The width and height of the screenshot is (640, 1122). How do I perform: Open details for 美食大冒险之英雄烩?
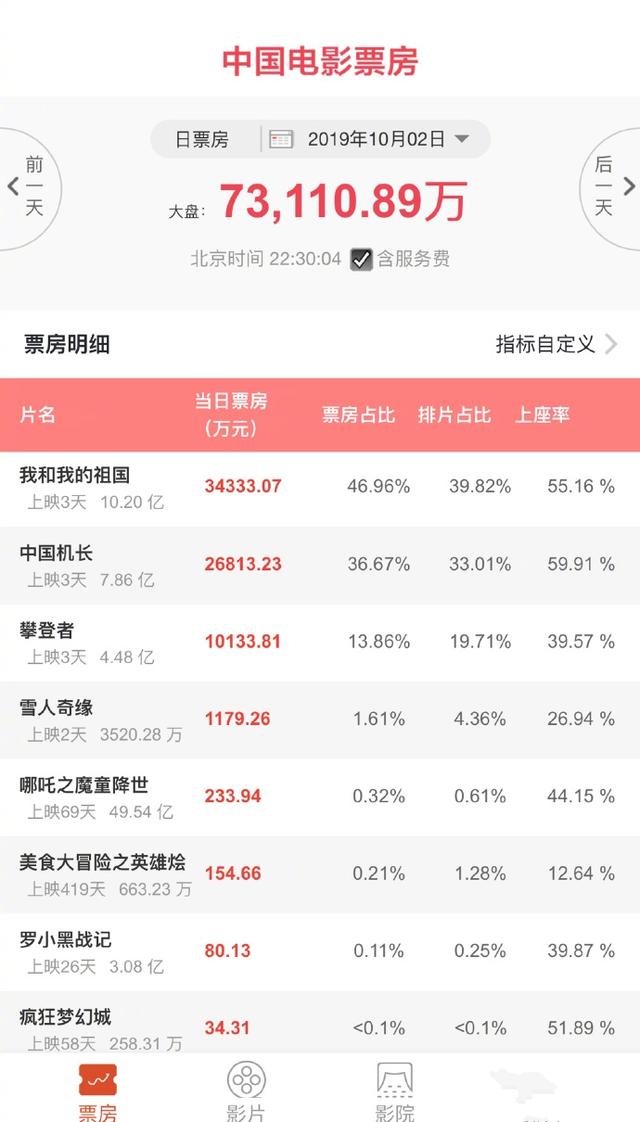(320, 874)
